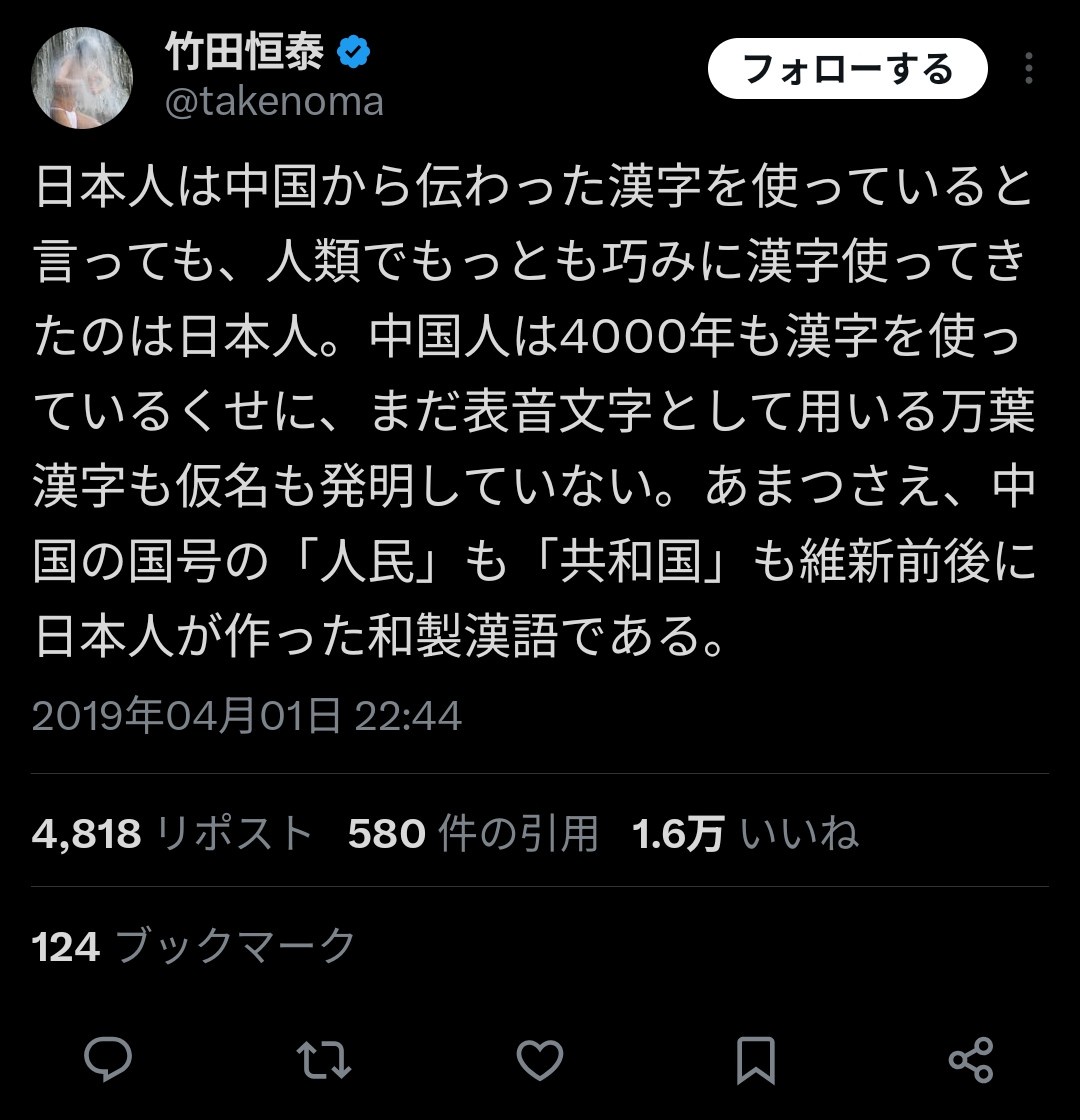
Task: Like this tweet
Action: pos(540,1060)
